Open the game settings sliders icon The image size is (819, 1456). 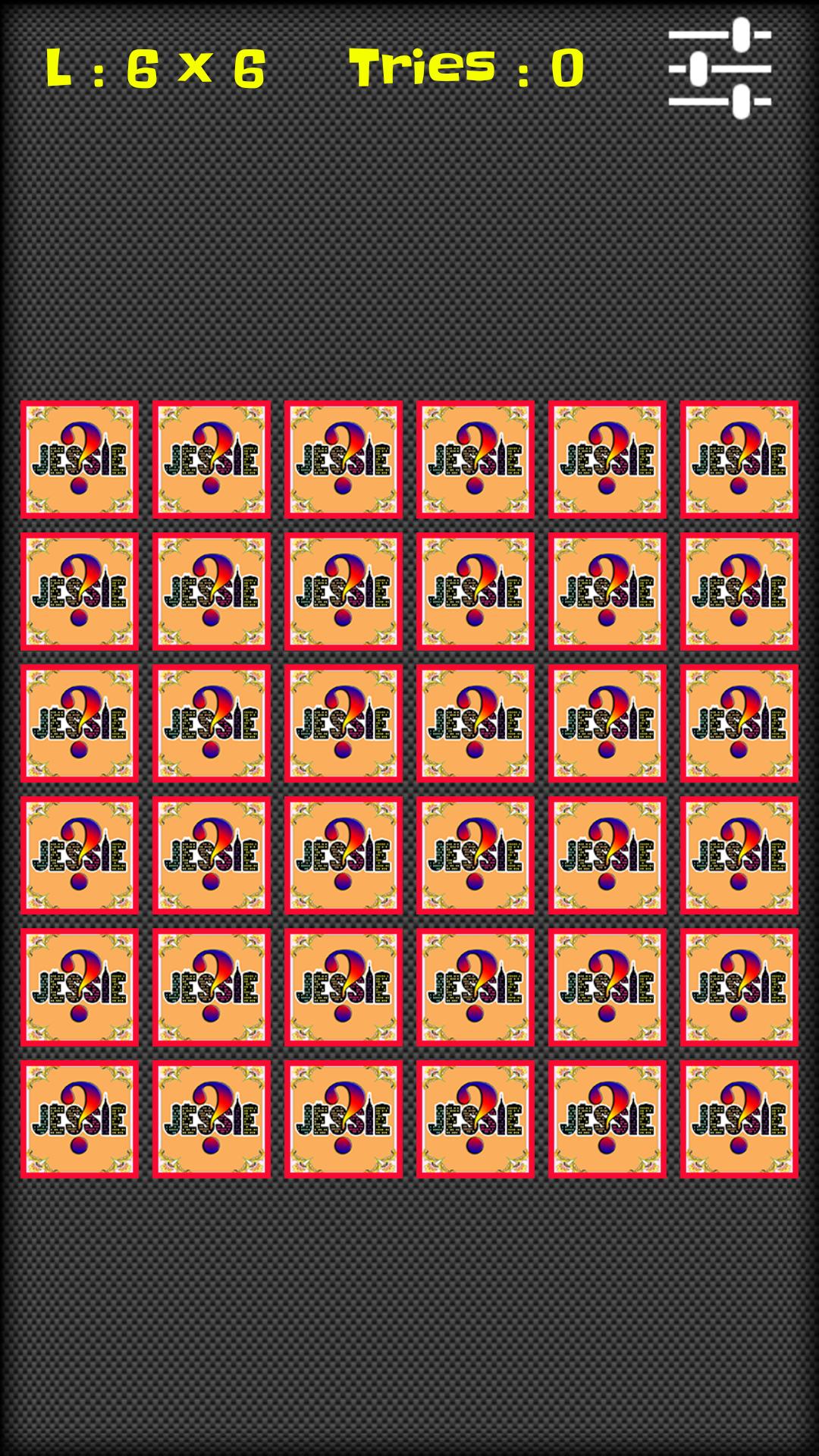coord(720,68)
